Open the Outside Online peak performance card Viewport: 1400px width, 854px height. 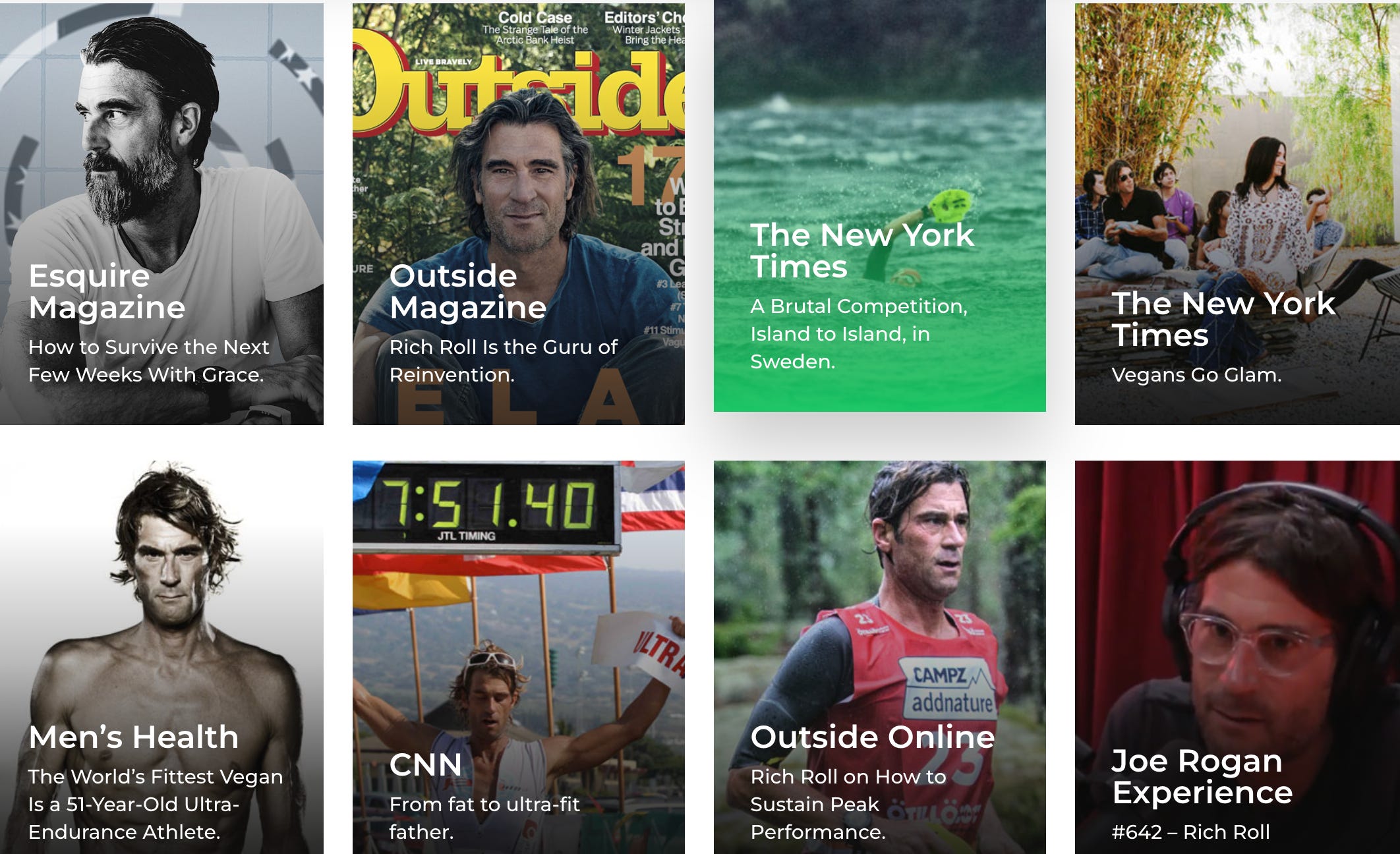tap(880, 657)
